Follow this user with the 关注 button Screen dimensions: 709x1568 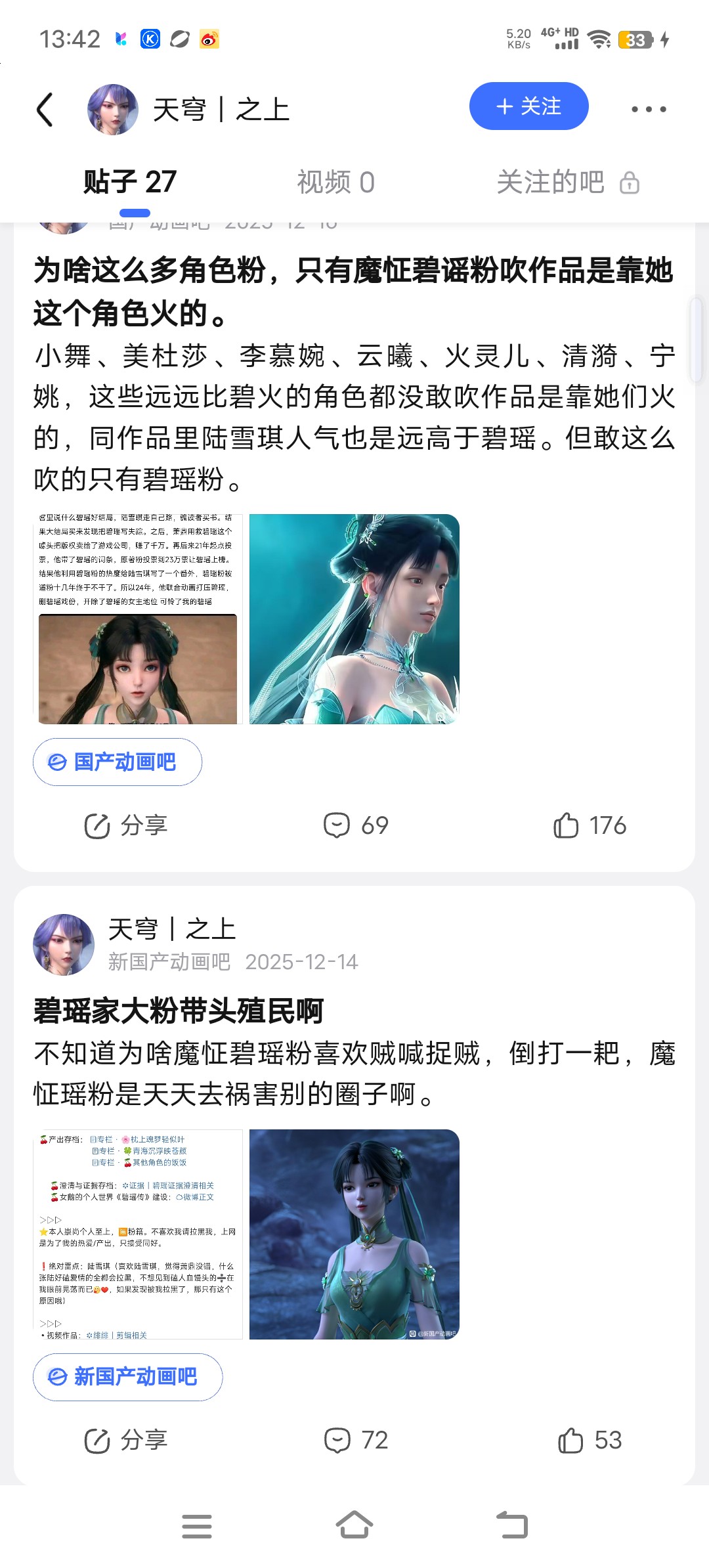tap(528, 106)
